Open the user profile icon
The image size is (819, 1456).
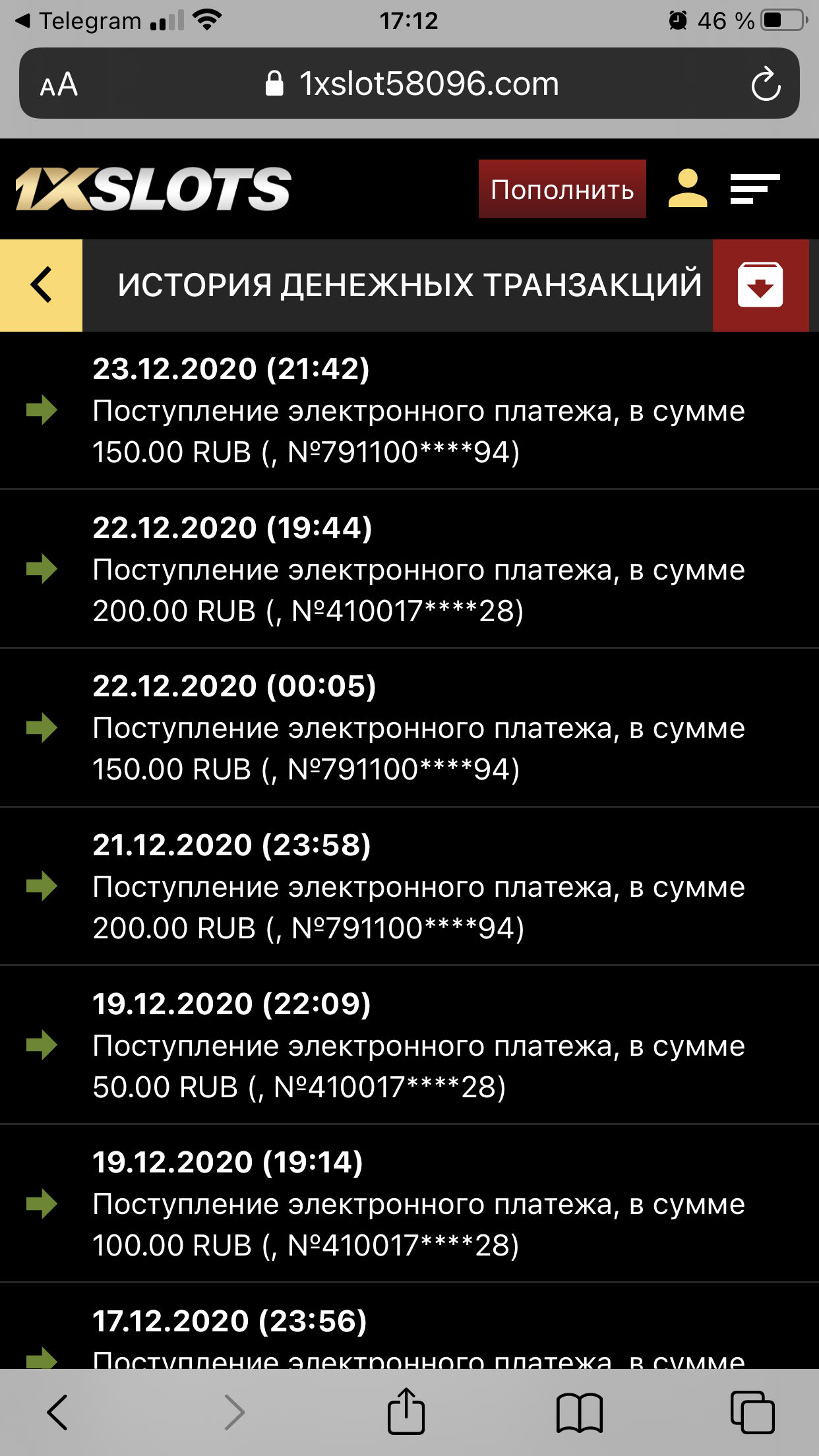point(688,189)
